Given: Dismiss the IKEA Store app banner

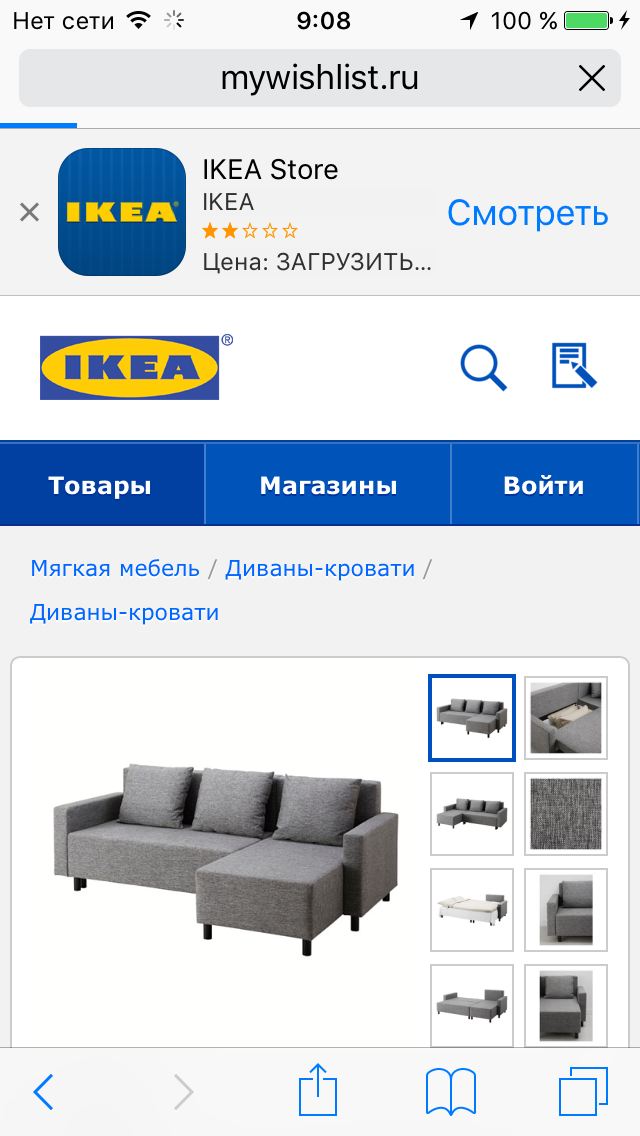Looking at the screenshot, I should coord(29,212).
